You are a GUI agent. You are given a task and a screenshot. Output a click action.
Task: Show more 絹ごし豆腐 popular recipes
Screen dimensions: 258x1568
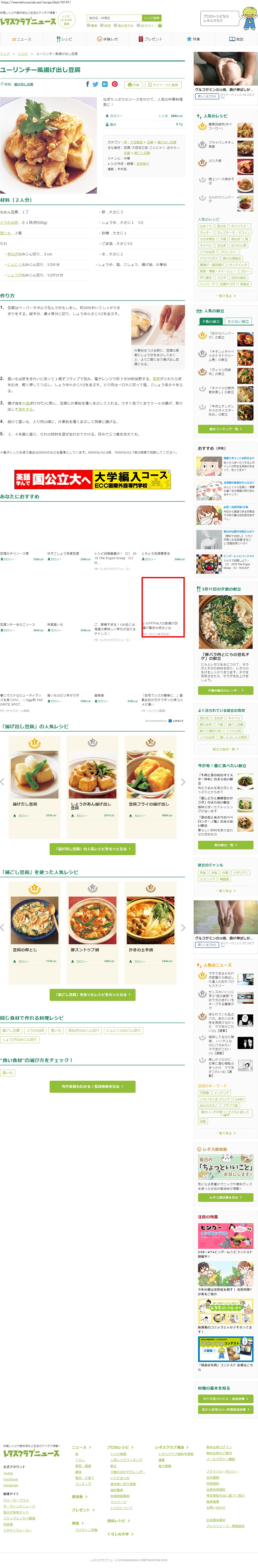click(x=93, y=995)
